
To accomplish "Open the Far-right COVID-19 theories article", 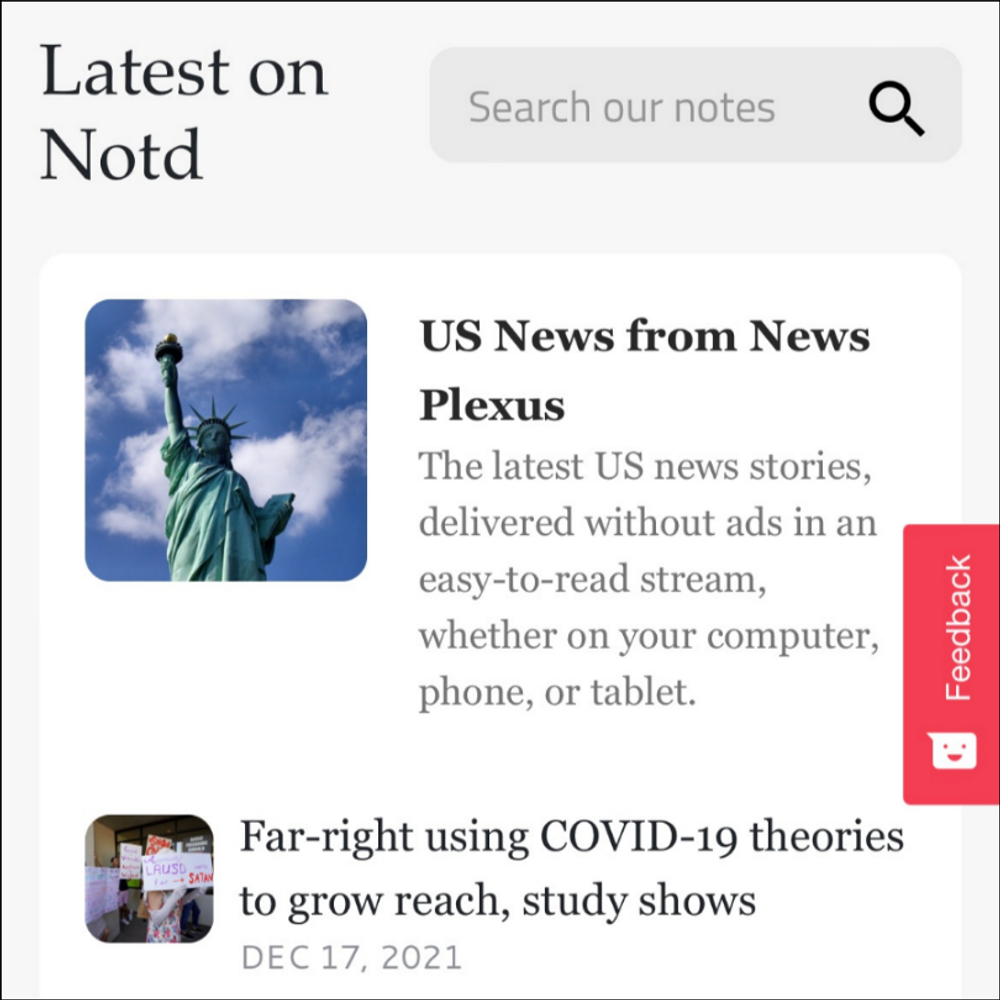I will tap(571, 868).
